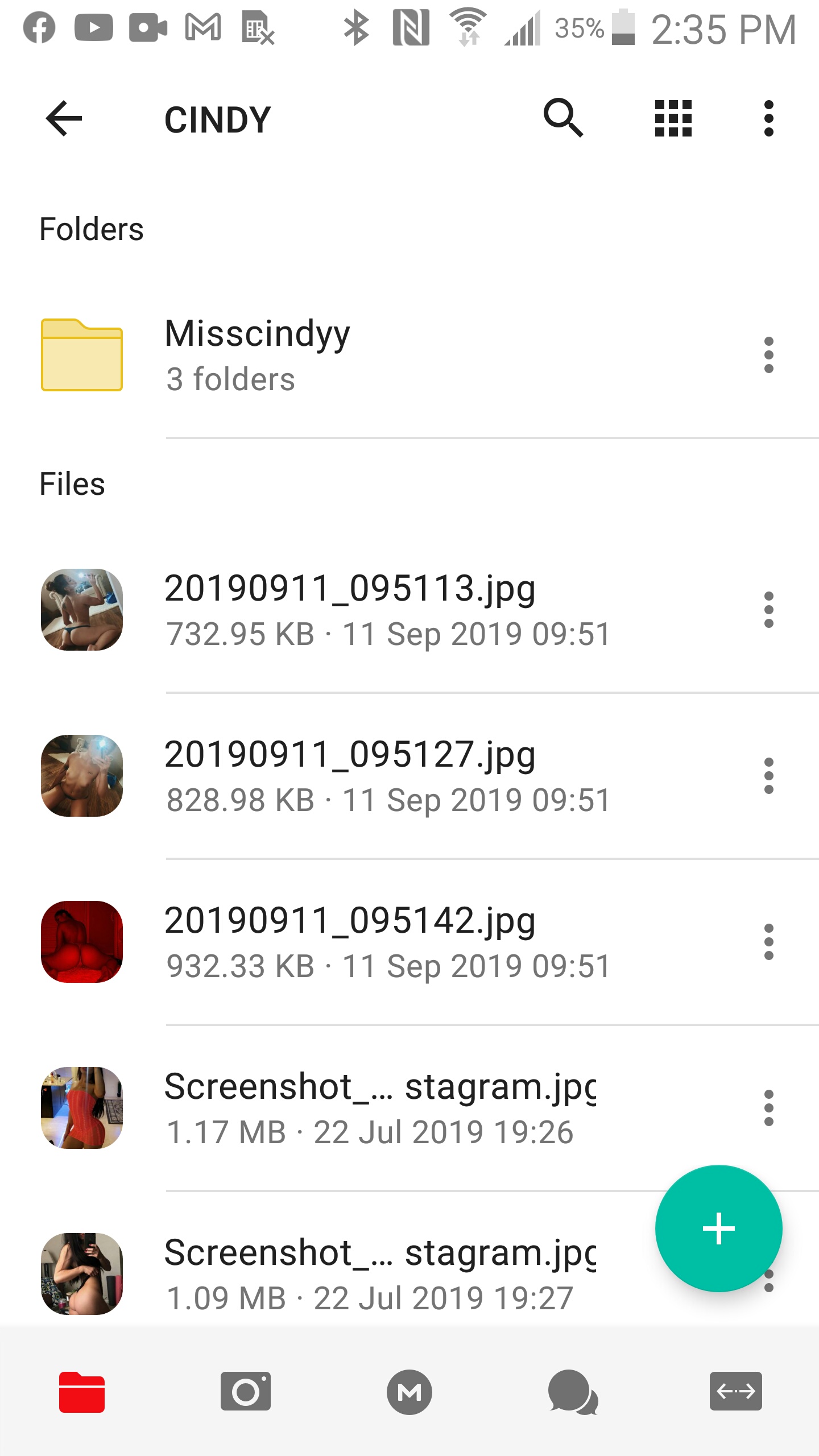Screen dimensions: 819x1456
Task: Select the transfer arrows icon in bottom bar
Action: pyautogui.click(x=737, y=1393)
